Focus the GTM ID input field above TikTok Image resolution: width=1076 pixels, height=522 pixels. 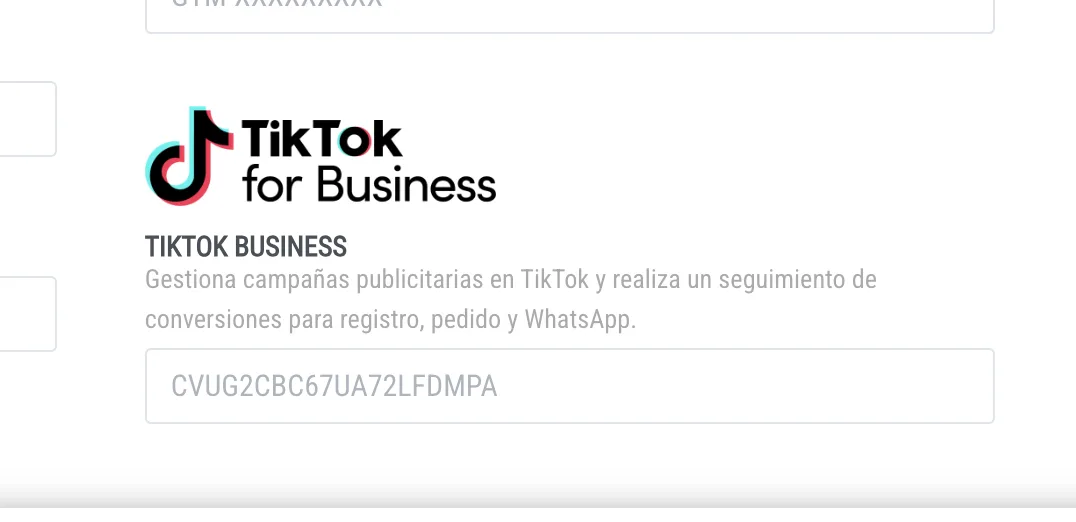click(x=569, y=14)
